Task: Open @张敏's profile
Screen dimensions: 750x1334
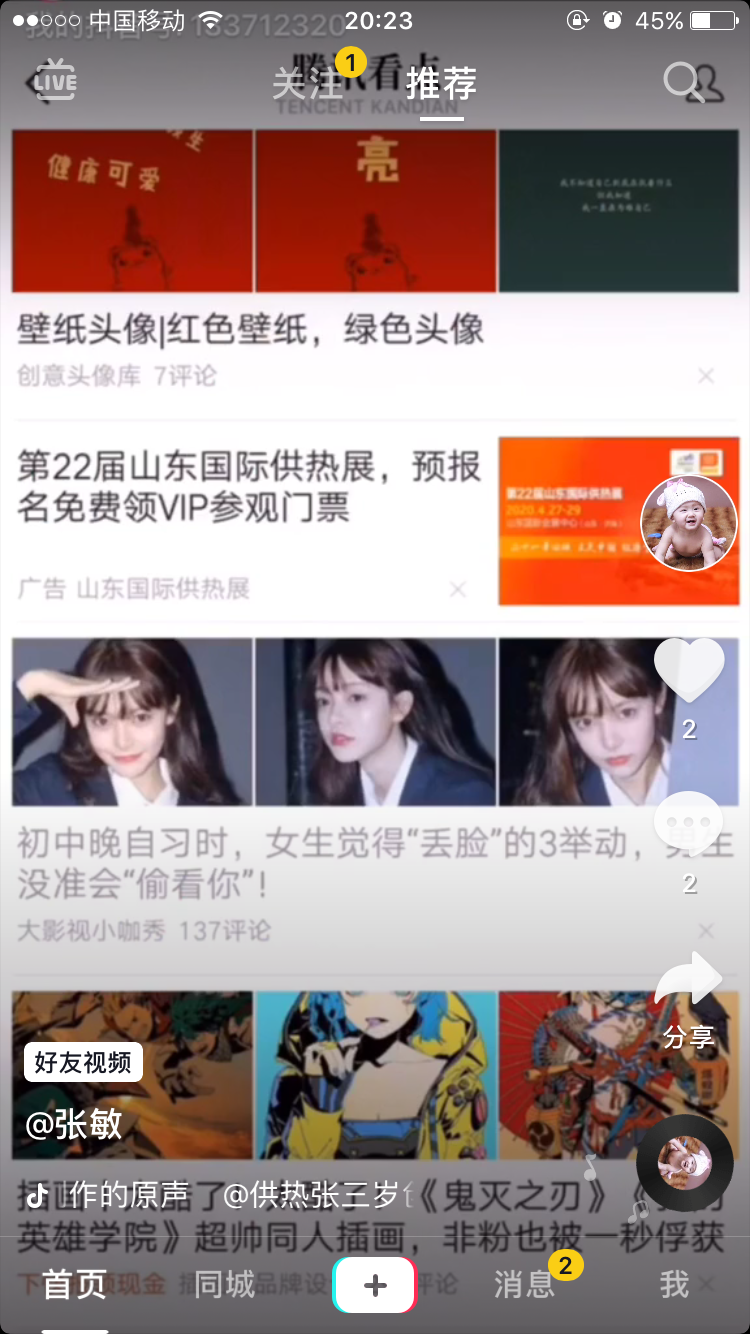Action: coord(74,1124)
